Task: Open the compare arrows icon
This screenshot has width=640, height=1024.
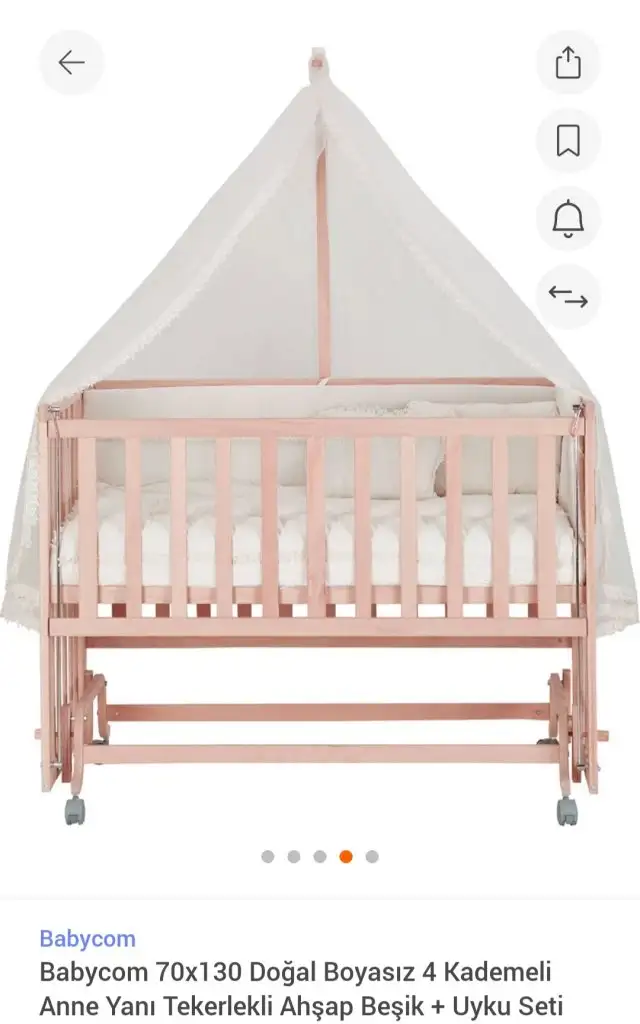Action: pos(568,296)
